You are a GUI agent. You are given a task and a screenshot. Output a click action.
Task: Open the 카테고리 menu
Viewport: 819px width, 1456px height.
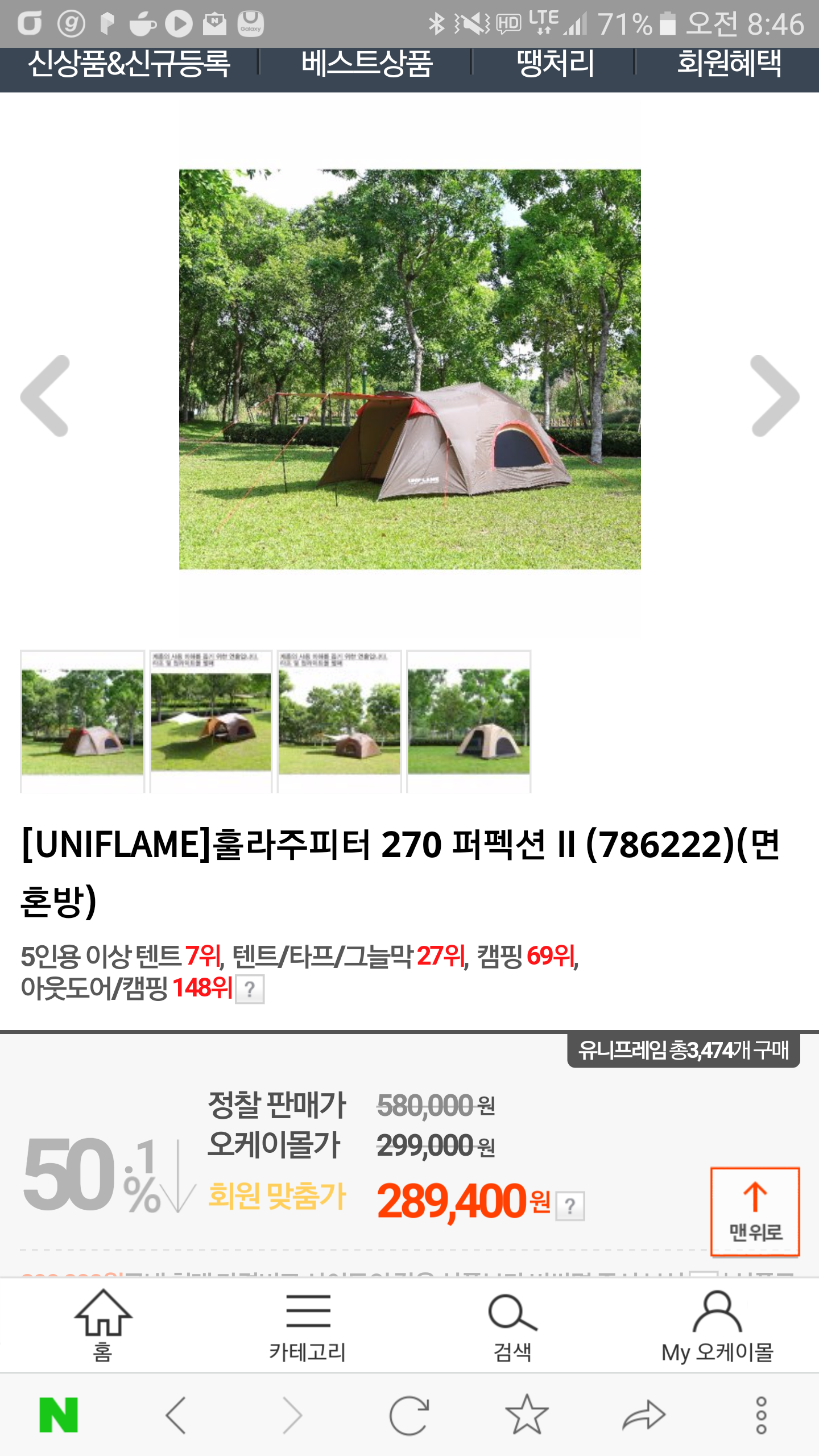[x=308, y=1325]
